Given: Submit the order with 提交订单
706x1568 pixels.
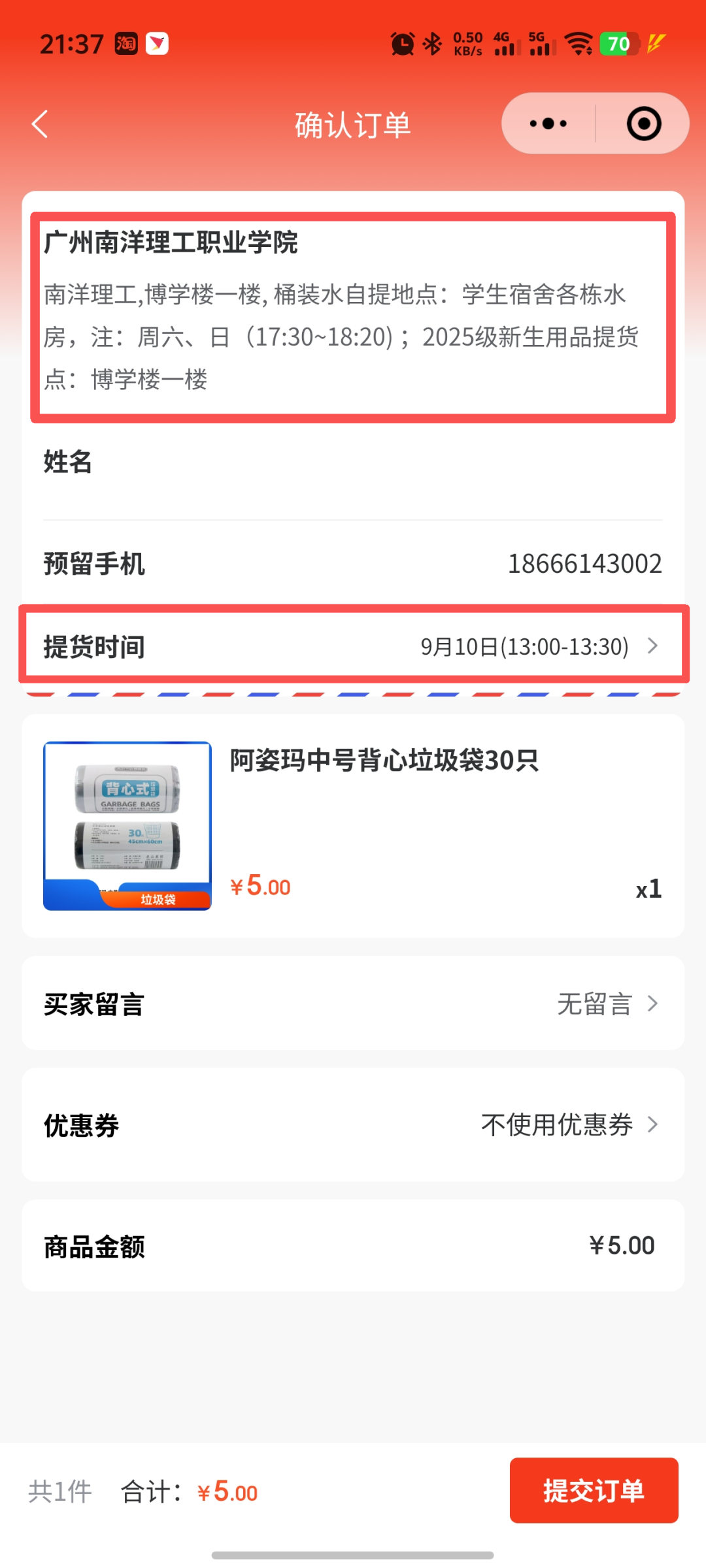Looking at the screenshot, I should 593,1491.
